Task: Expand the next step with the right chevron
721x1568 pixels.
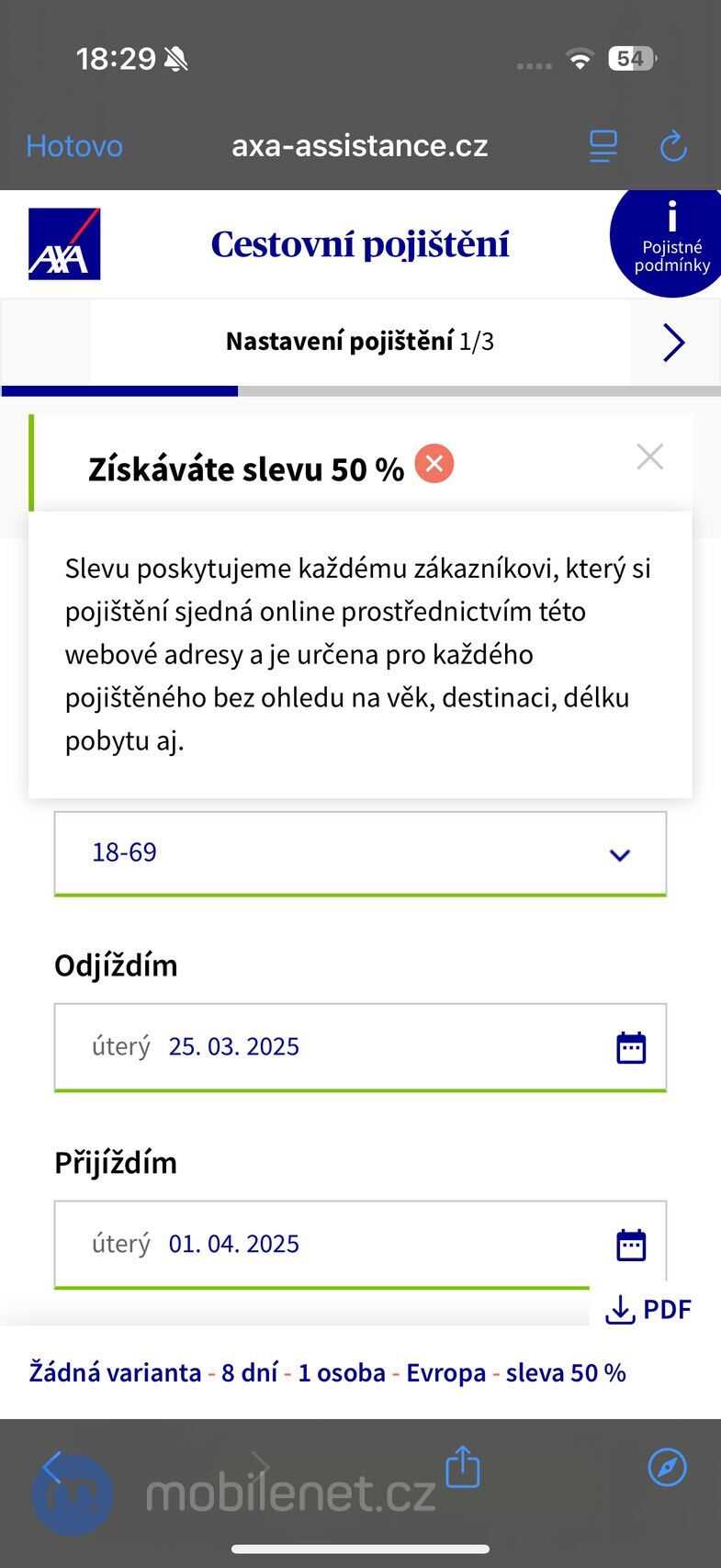Action: coord(673,342)
